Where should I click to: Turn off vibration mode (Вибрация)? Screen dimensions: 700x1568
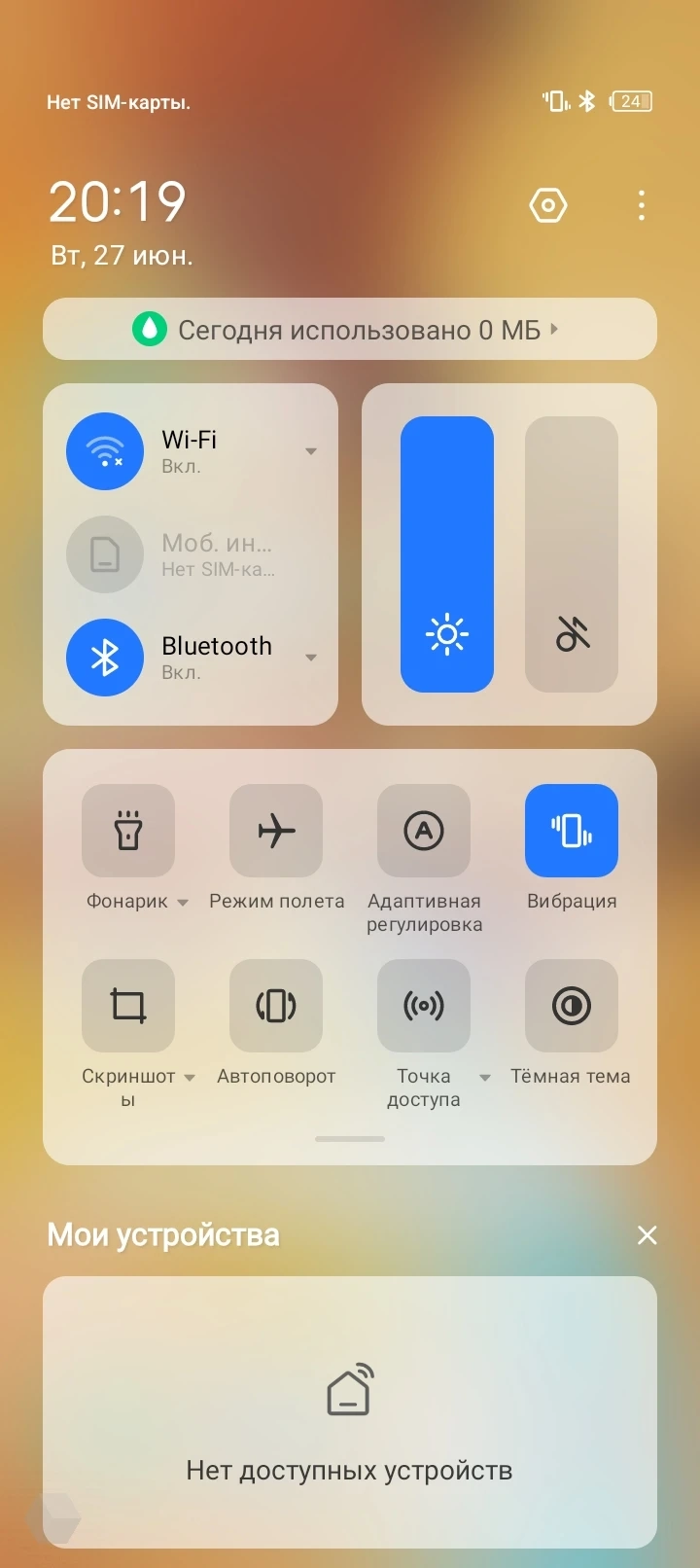572,831
